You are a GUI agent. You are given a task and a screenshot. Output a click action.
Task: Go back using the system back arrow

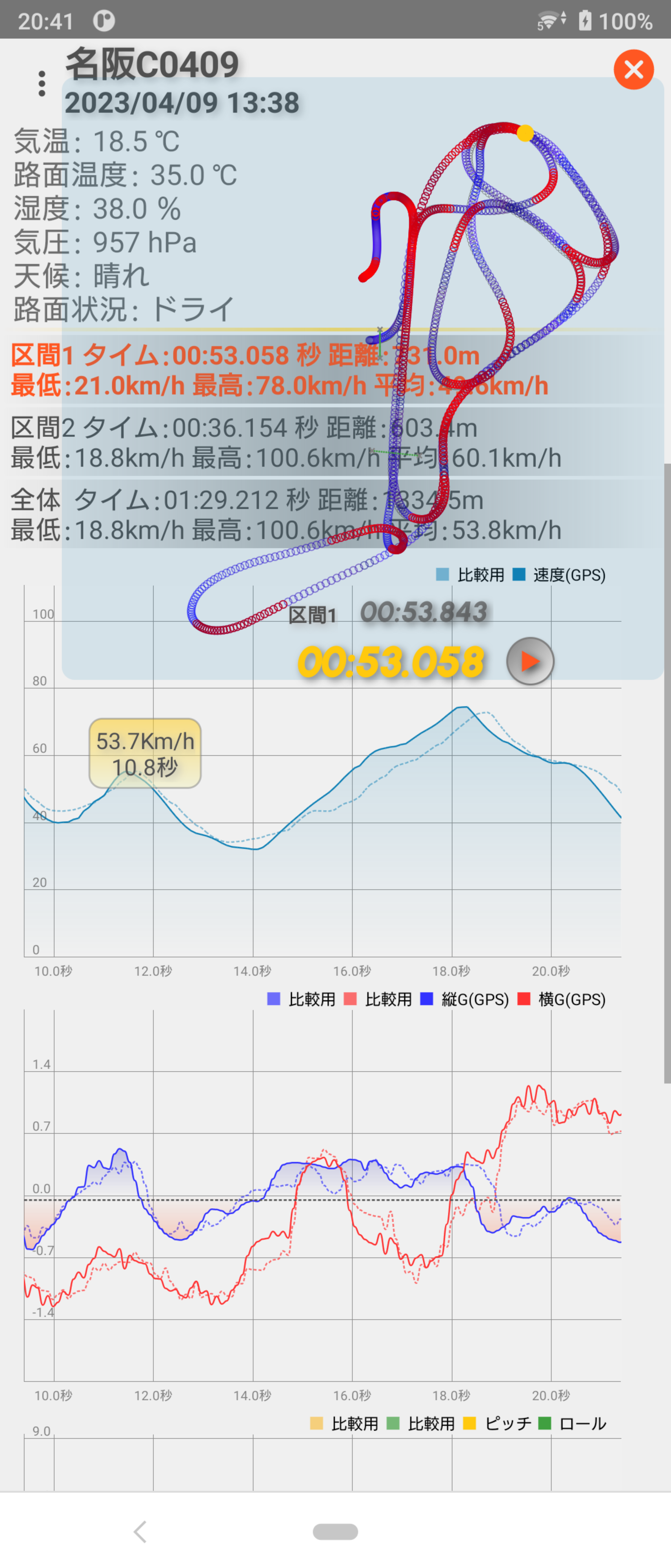click(x=140, y=1532)
